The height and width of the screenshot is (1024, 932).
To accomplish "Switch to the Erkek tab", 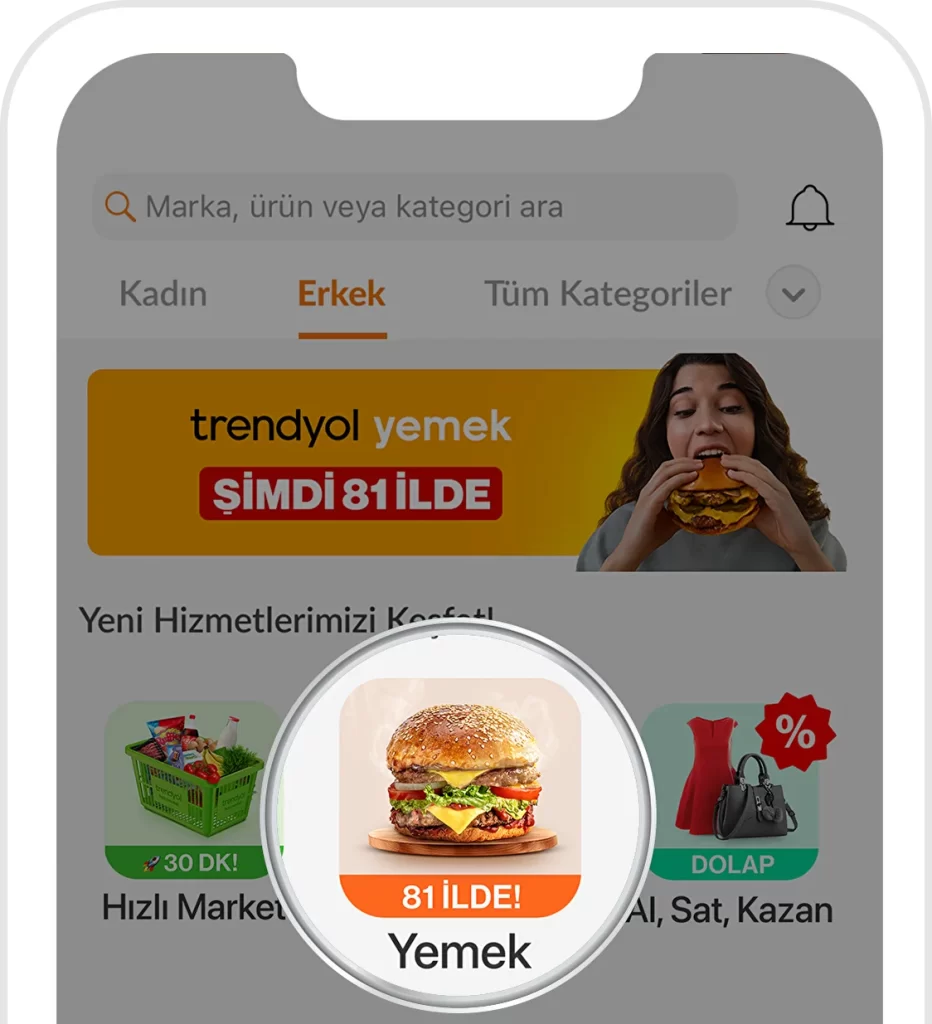I will (340, 294).
